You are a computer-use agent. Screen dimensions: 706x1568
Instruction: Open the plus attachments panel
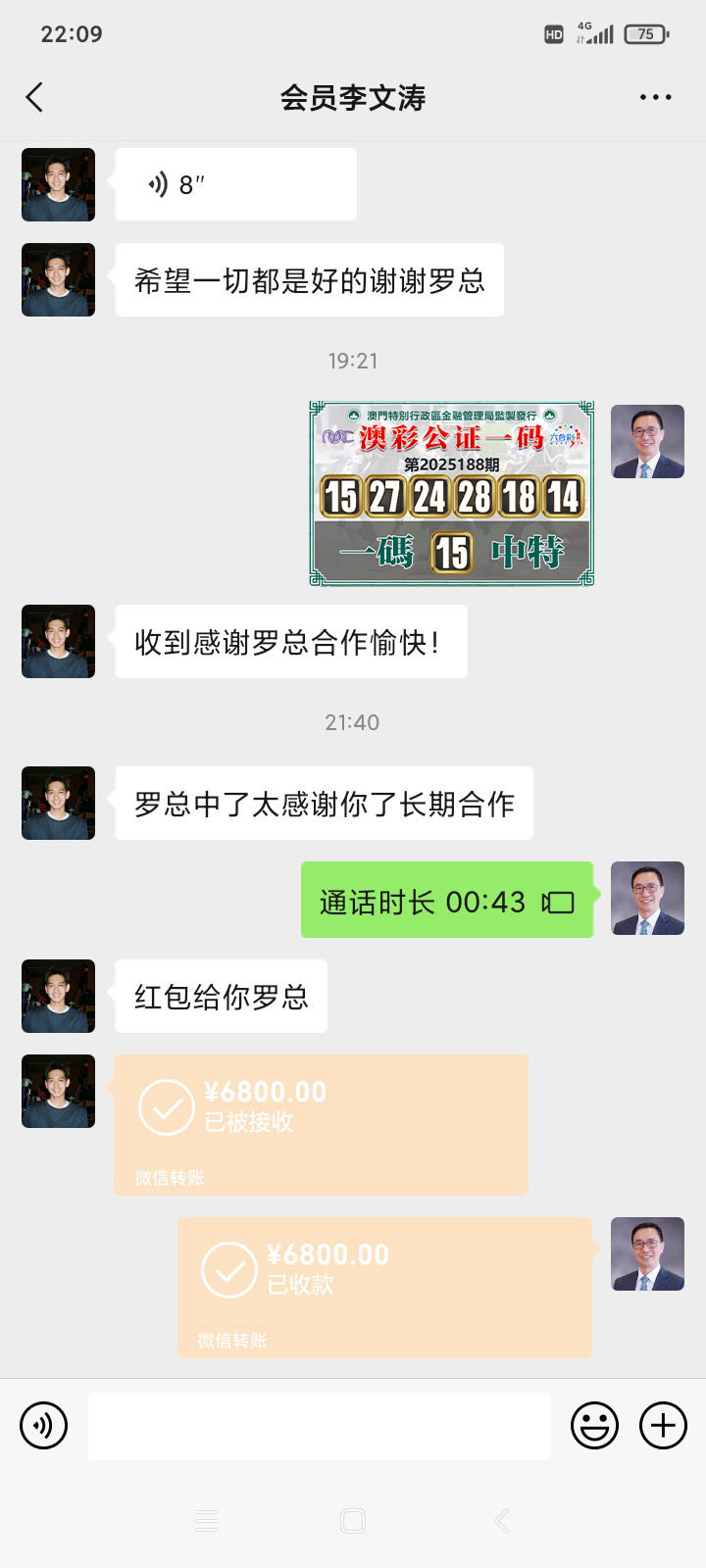pos(663,1425)
